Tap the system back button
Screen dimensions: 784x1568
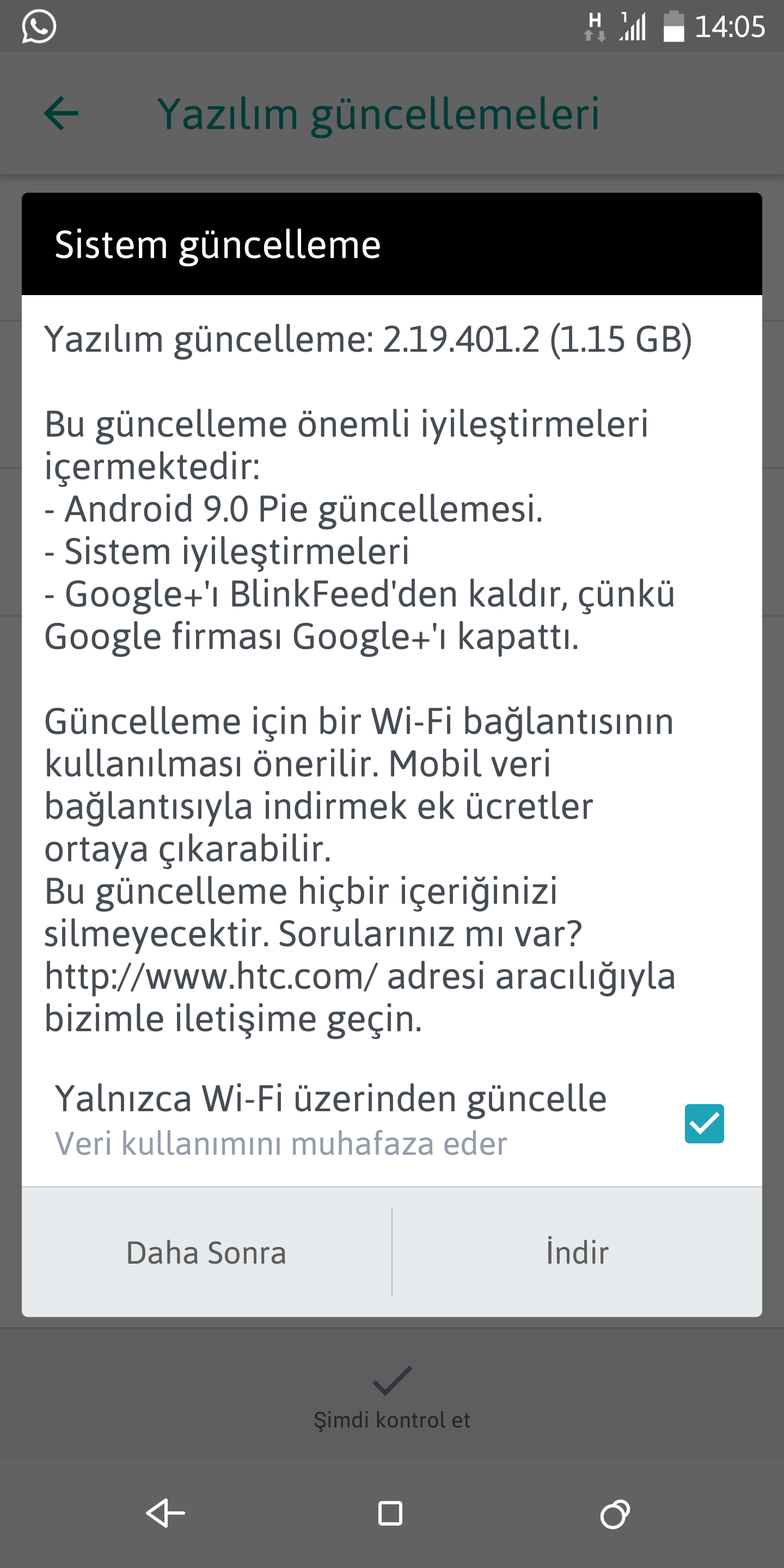[x=166, y=1512]
